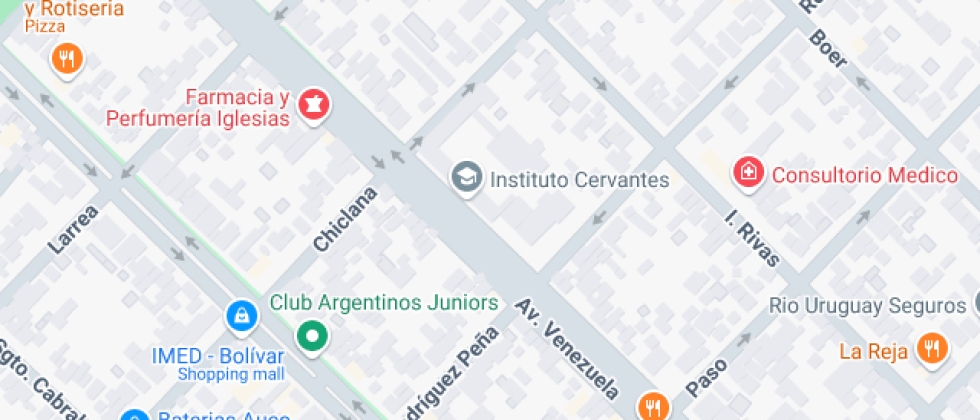Tap the restaurant pin on Av. Venezuela
Viewport: 980px width, 420px height.
point(652,406)
